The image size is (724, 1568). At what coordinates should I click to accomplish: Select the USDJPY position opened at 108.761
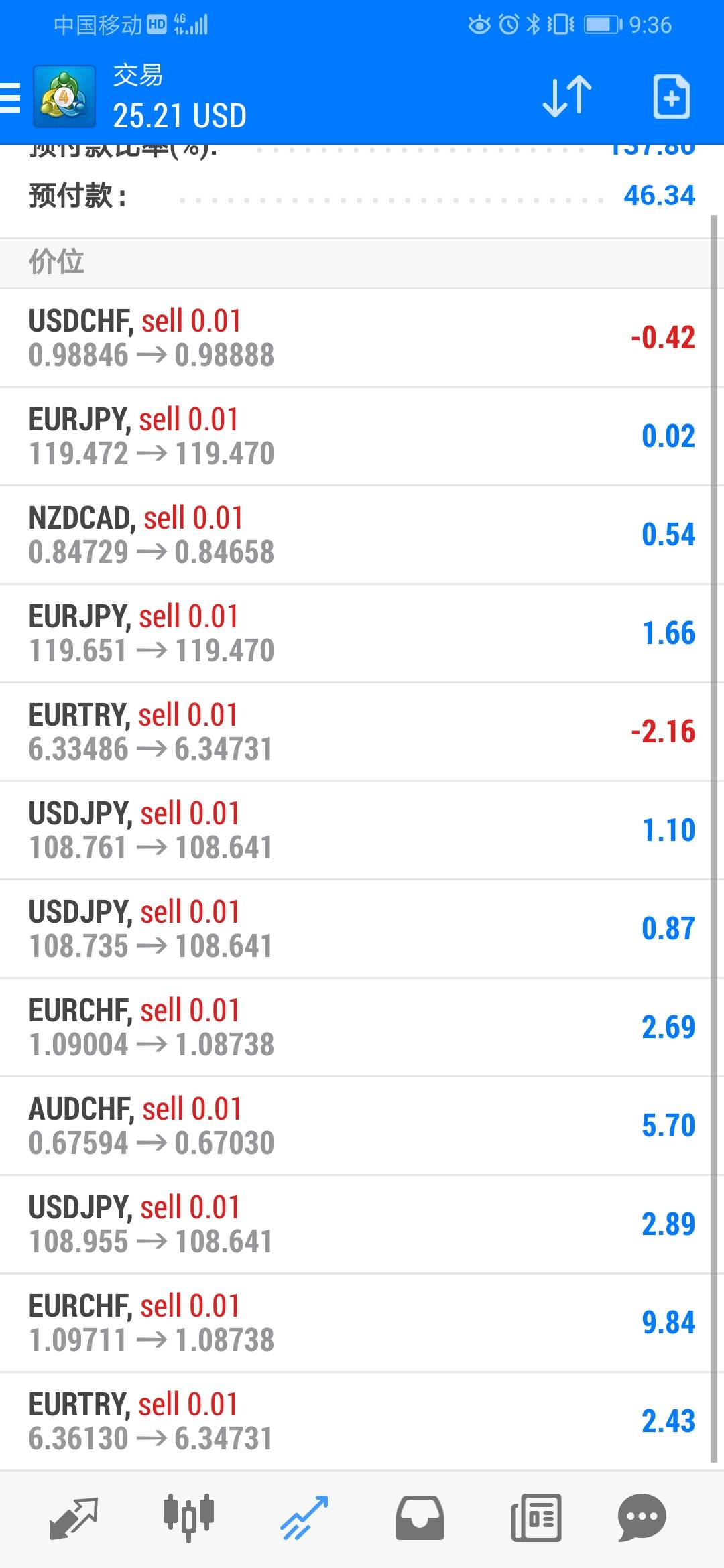click(362, 830)
